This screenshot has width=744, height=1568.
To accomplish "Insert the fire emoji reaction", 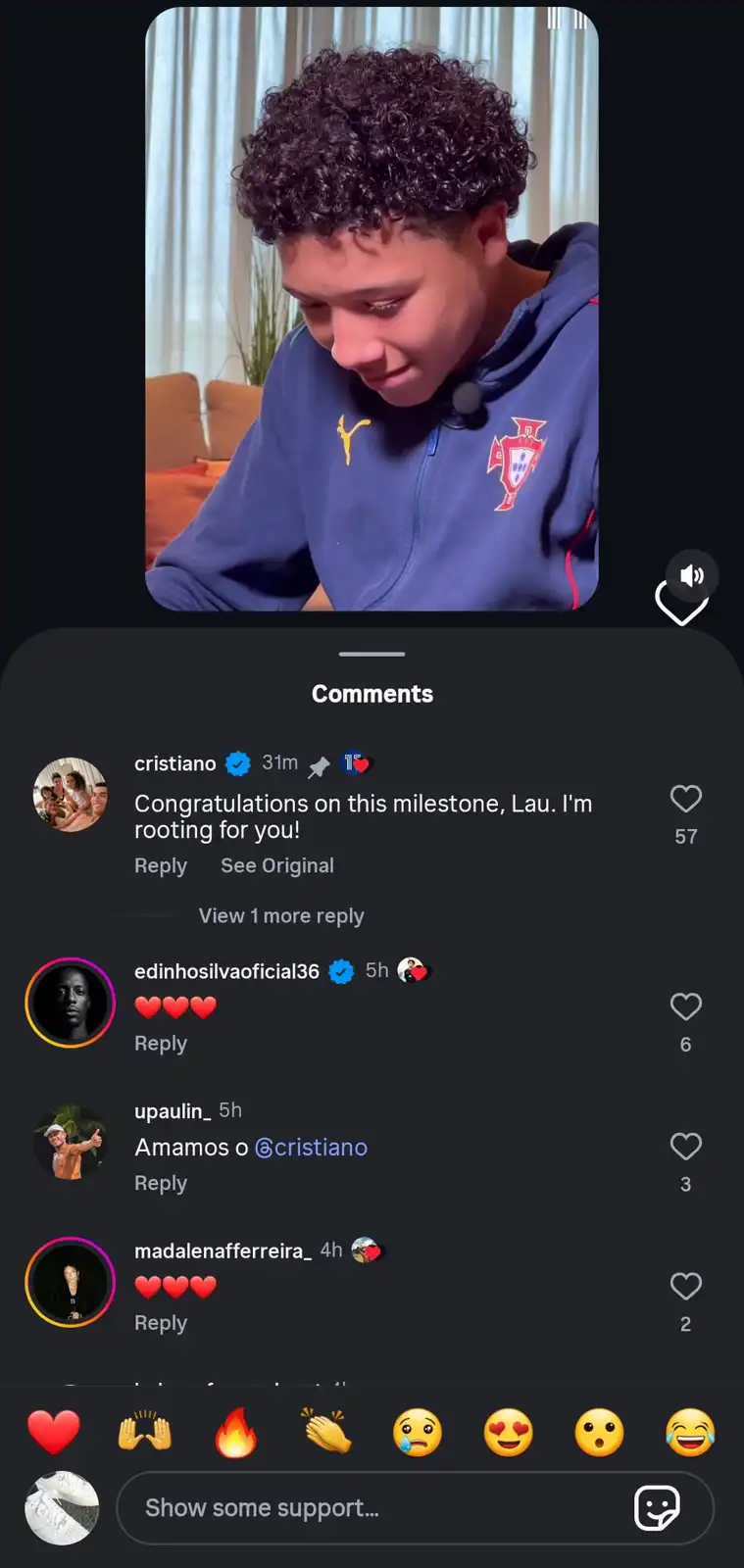I will click(236, 1433).
